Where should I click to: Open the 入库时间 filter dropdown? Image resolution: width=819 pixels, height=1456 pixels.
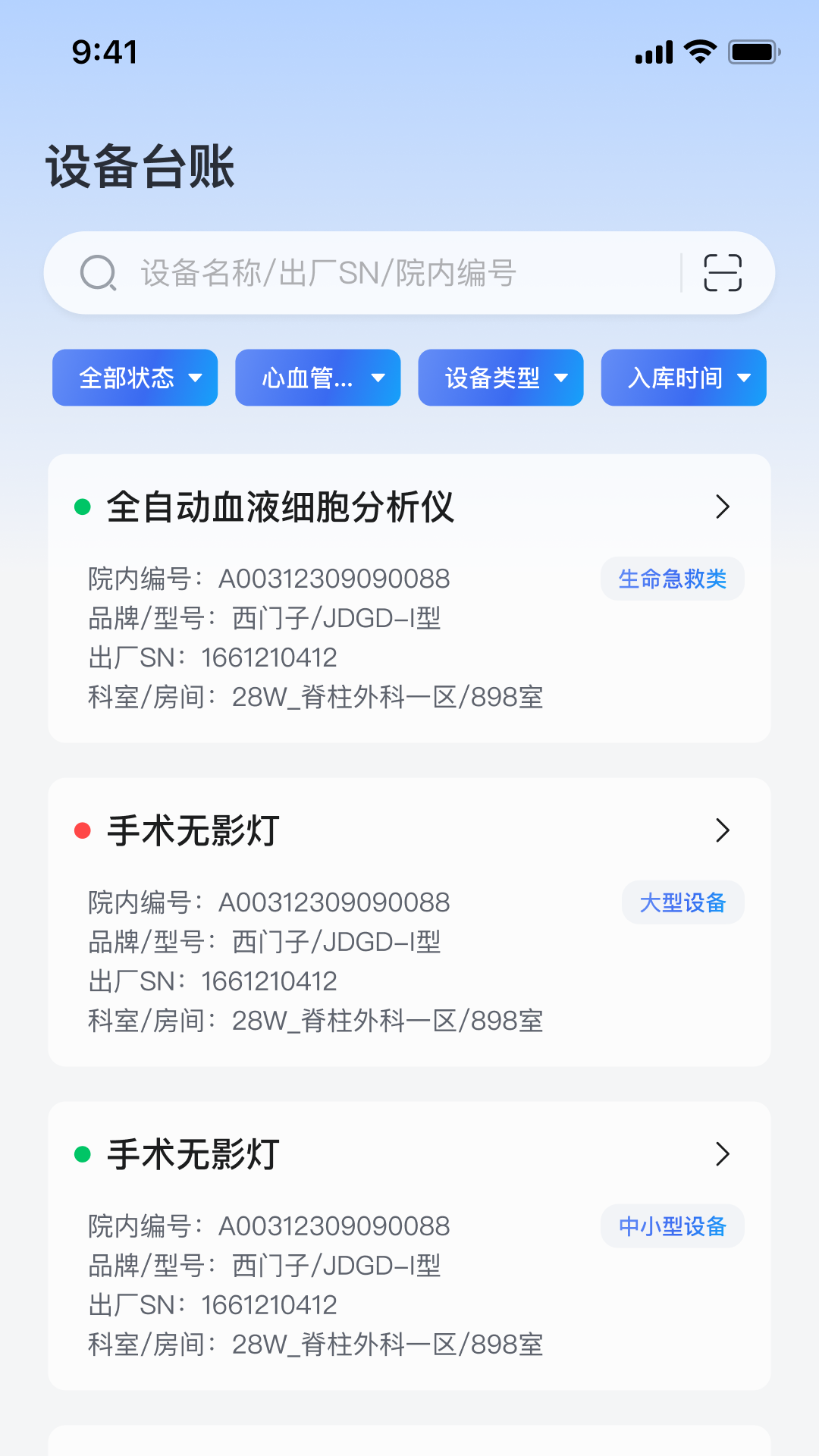coord(682,377)
